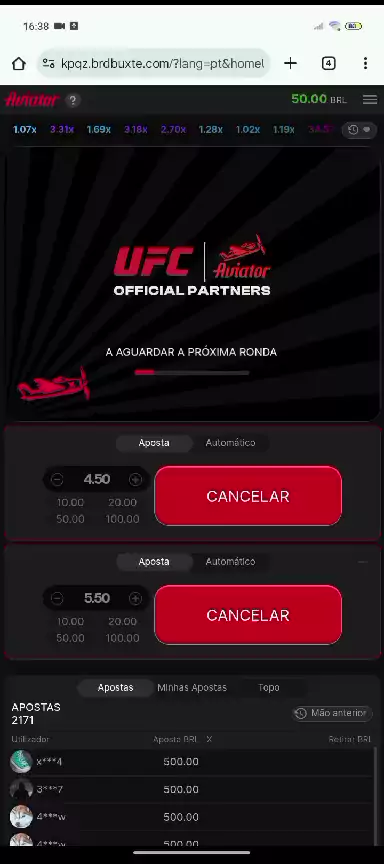The image size is (384, 864).
Task: Switch to Minhas Apostas tab
Action: tap(192, 688)
